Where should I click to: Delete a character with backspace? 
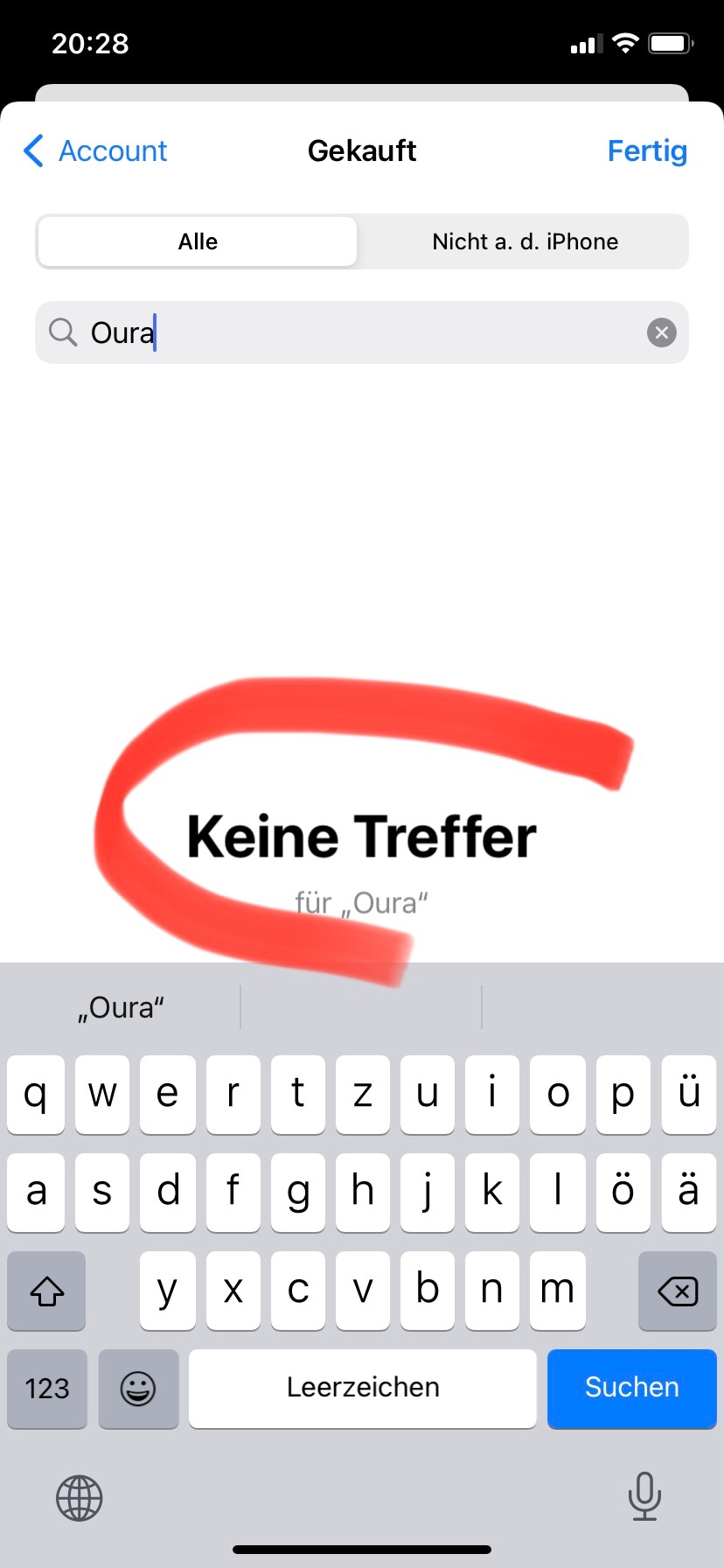[x=677, y=1291]
